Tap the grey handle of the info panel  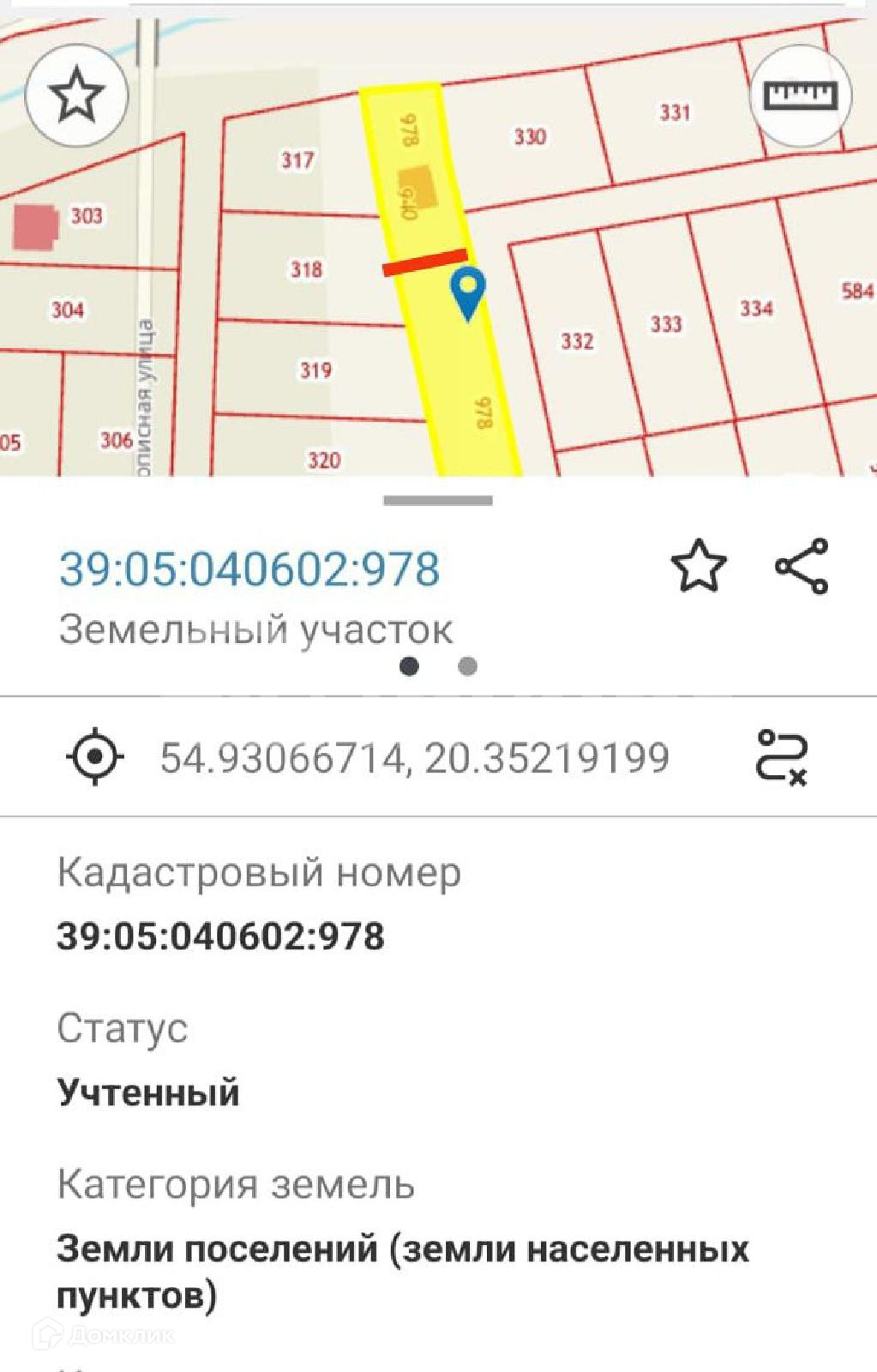(438, 500)
